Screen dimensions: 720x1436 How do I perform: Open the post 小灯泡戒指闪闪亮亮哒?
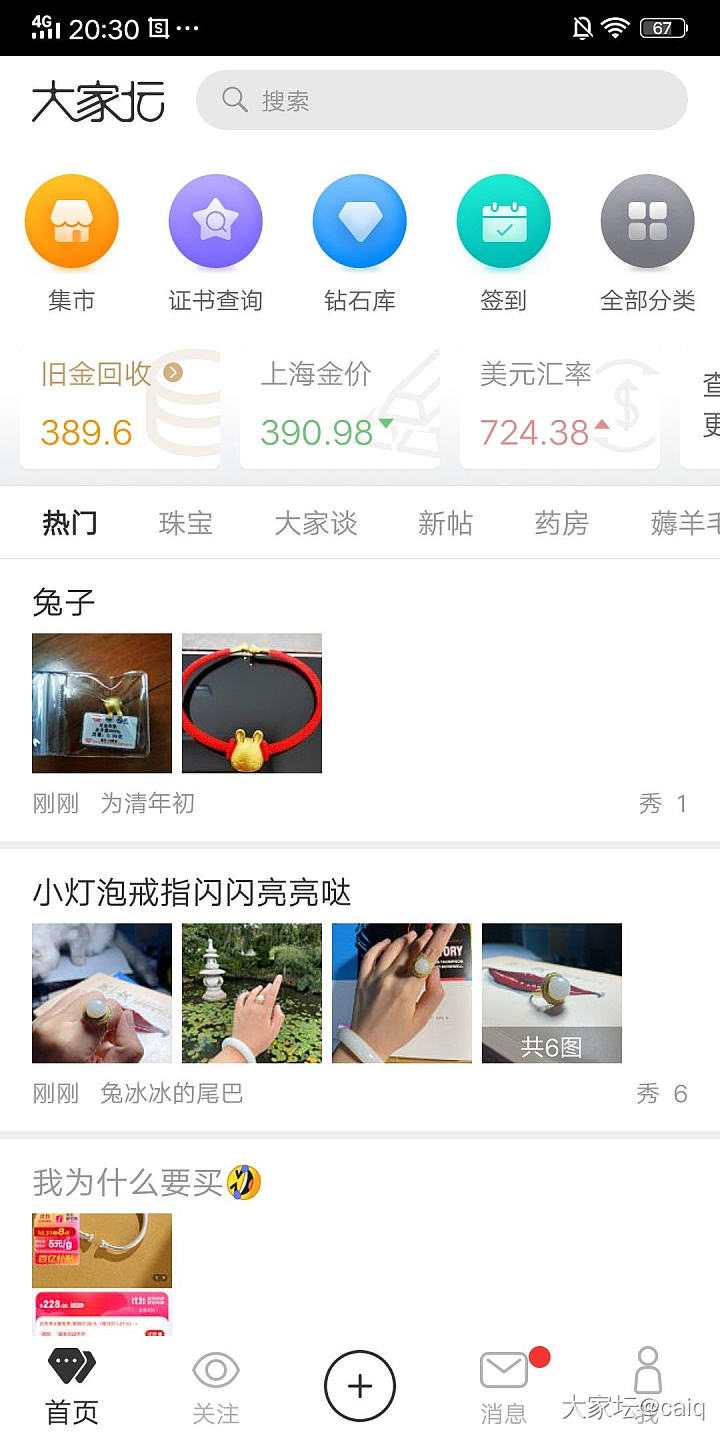coord(192,892)
